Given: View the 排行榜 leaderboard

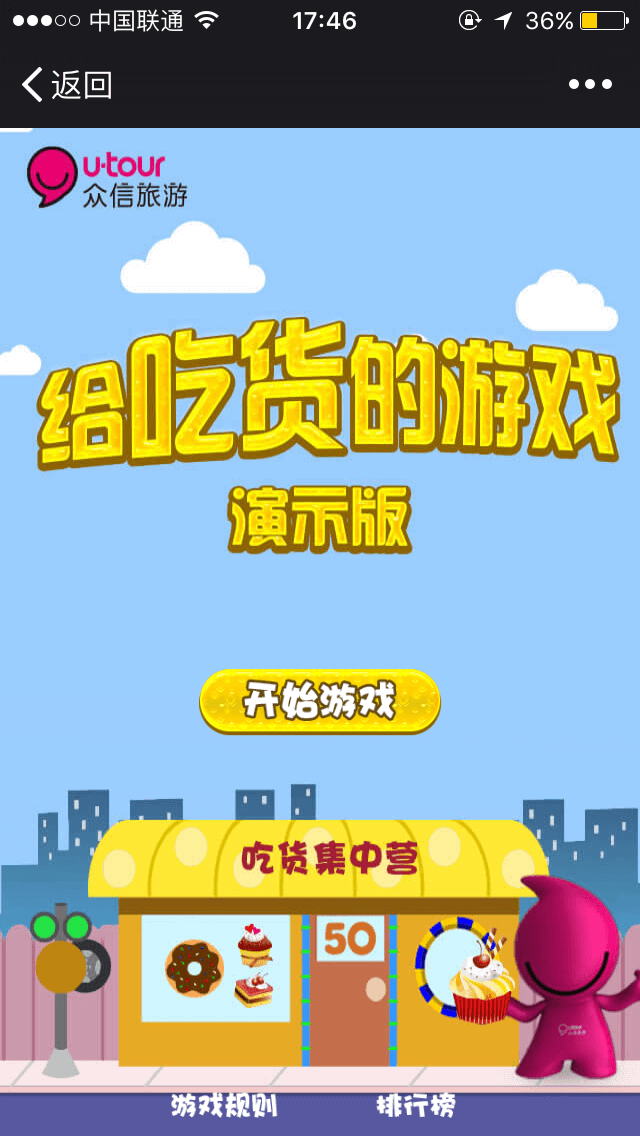Looking at the screenshot, I should 416,1106.
